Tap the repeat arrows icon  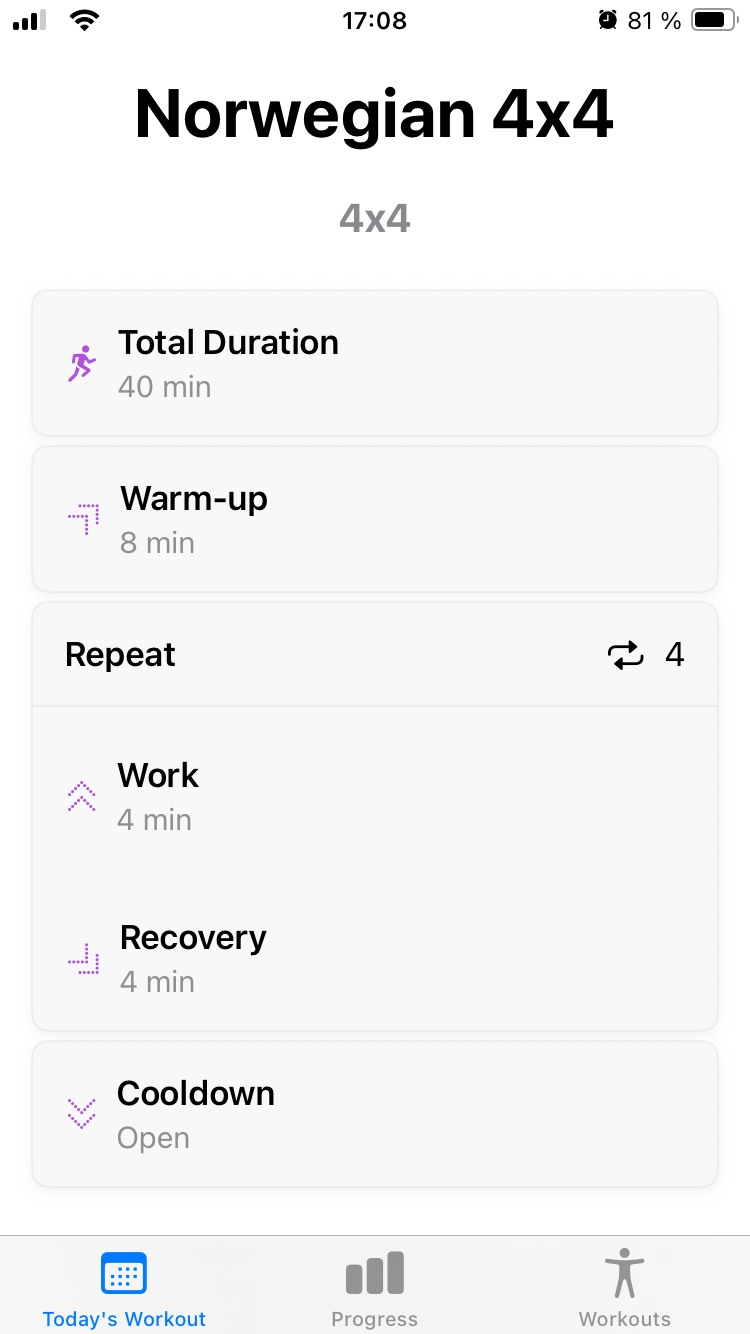pyautogui.click(x=625, y=654)
